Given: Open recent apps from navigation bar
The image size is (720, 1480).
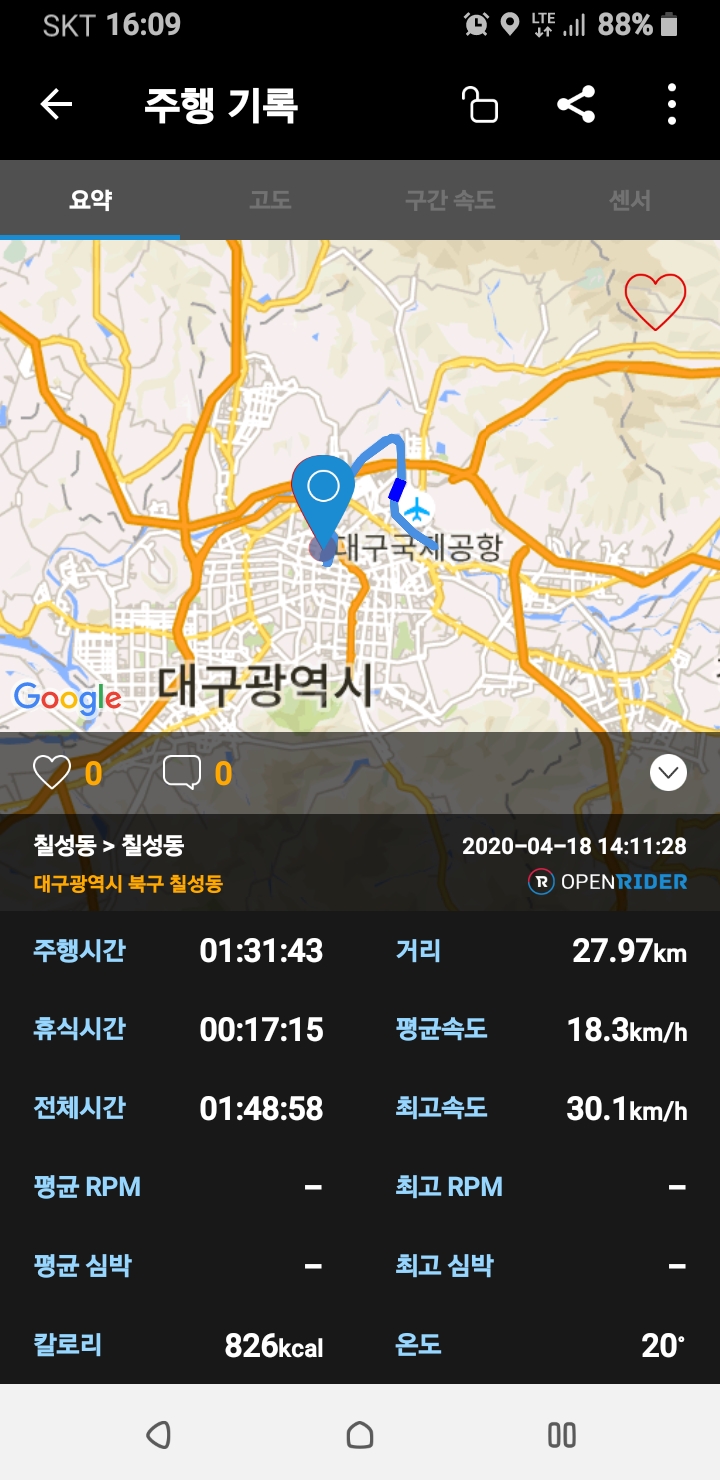Looking at the screenshot, I should [562, 1435].
